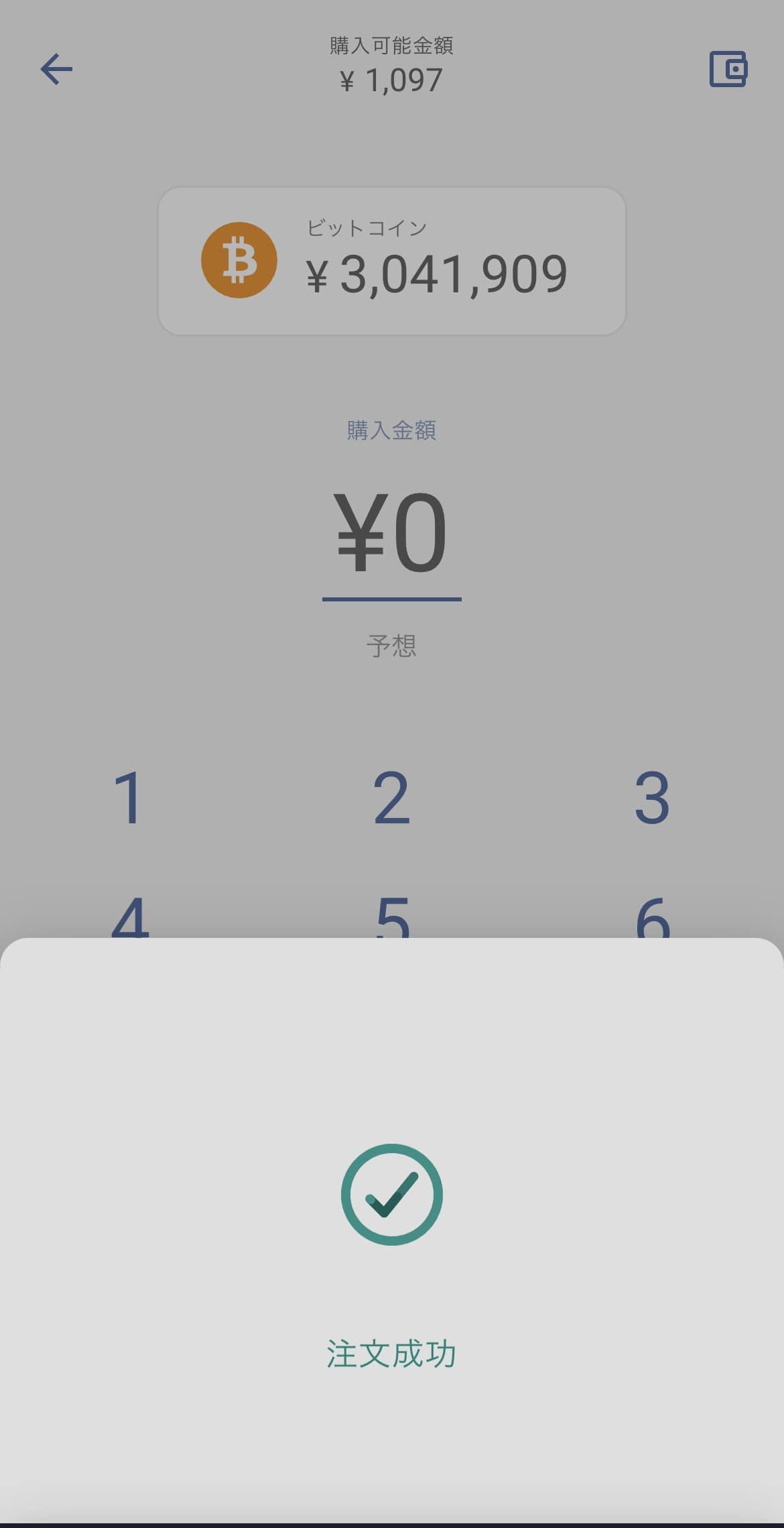Open the wallet icon
The width and height of the screenshot is (784, 1528).
[x=728, y=69]
